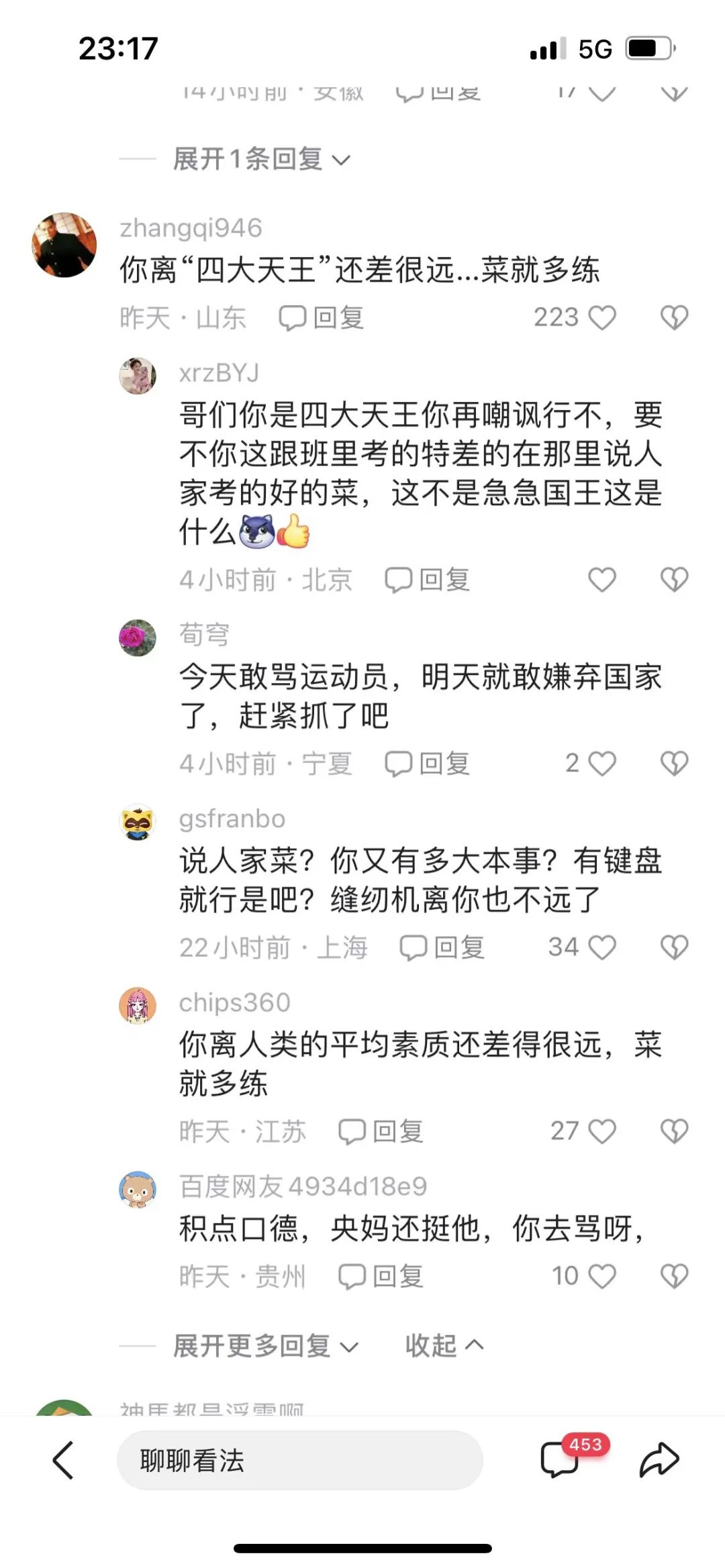Like zhangqi946's comment

pyautogui.click(x=601, y=318)
